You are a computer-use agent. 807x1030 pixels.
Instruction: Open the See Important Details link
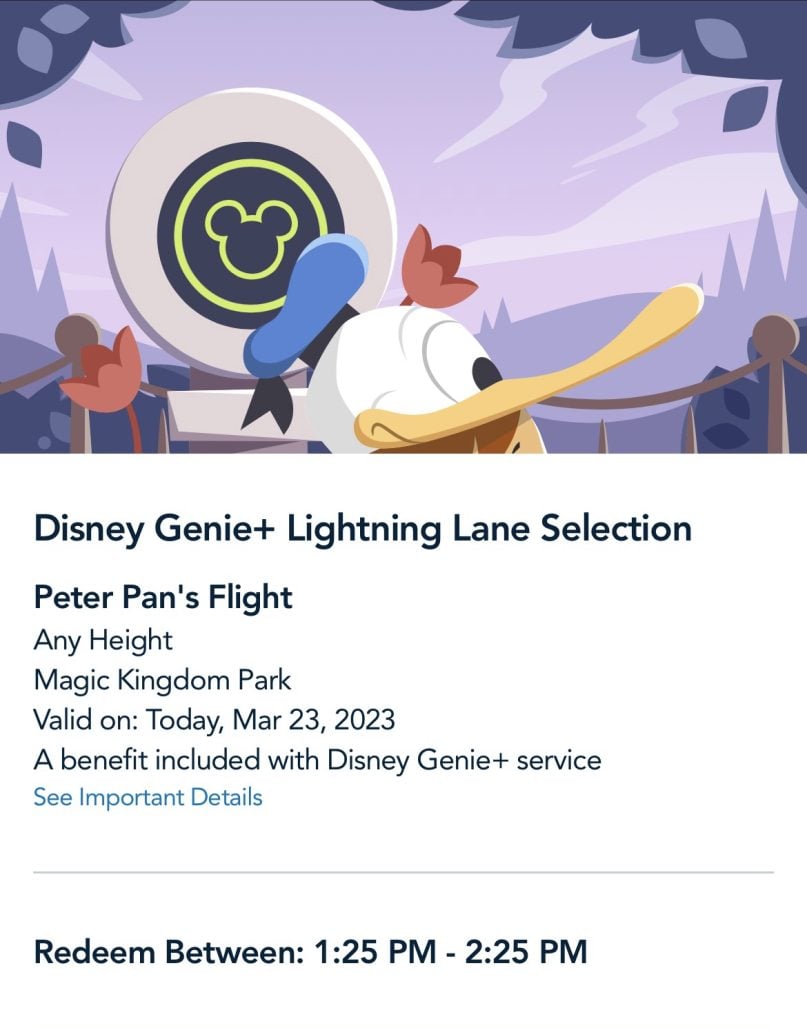coord(148,797)
